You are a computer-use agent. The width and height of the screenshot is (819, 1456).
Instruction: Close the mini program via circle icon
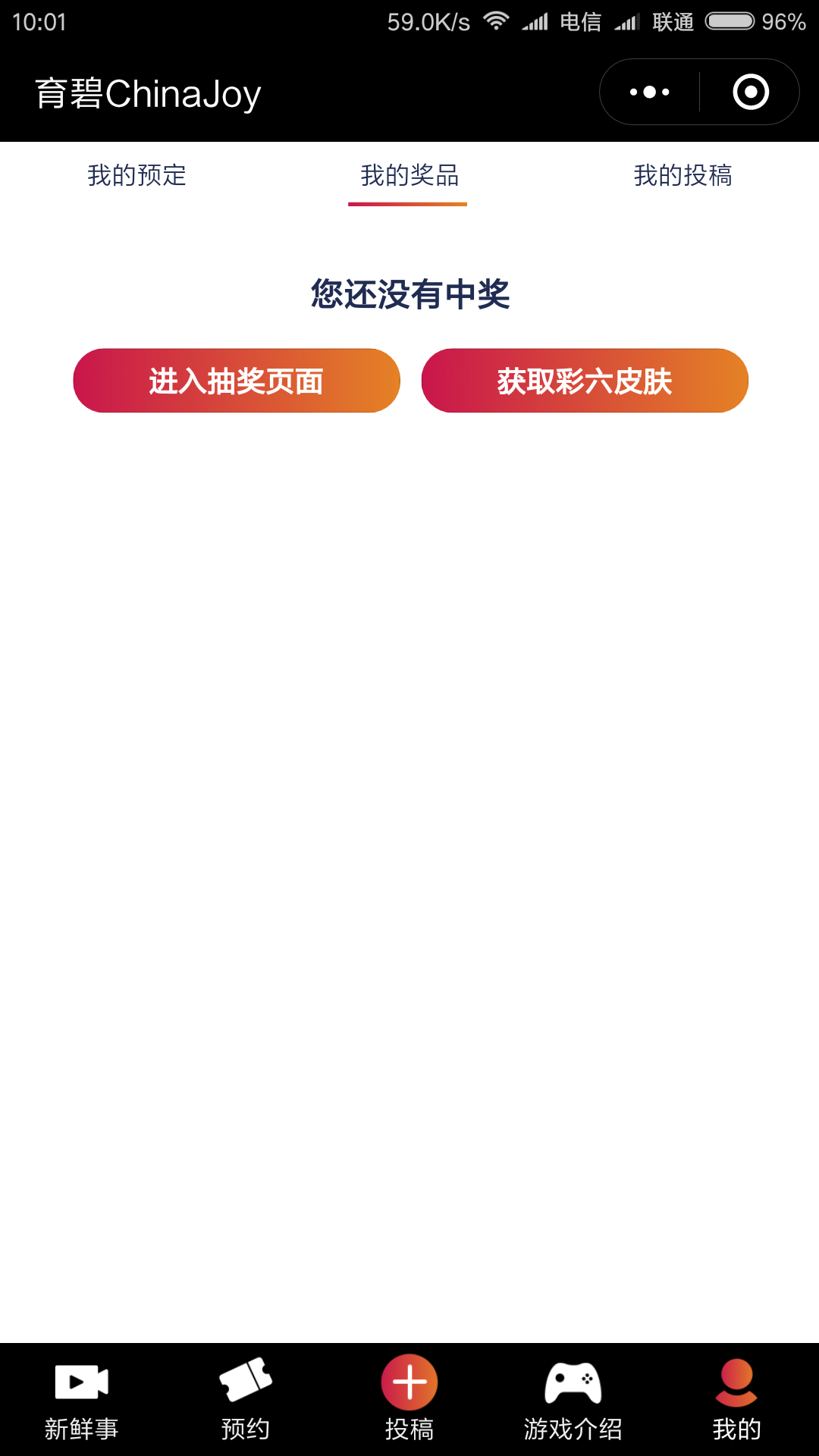[x=751, y=93]
